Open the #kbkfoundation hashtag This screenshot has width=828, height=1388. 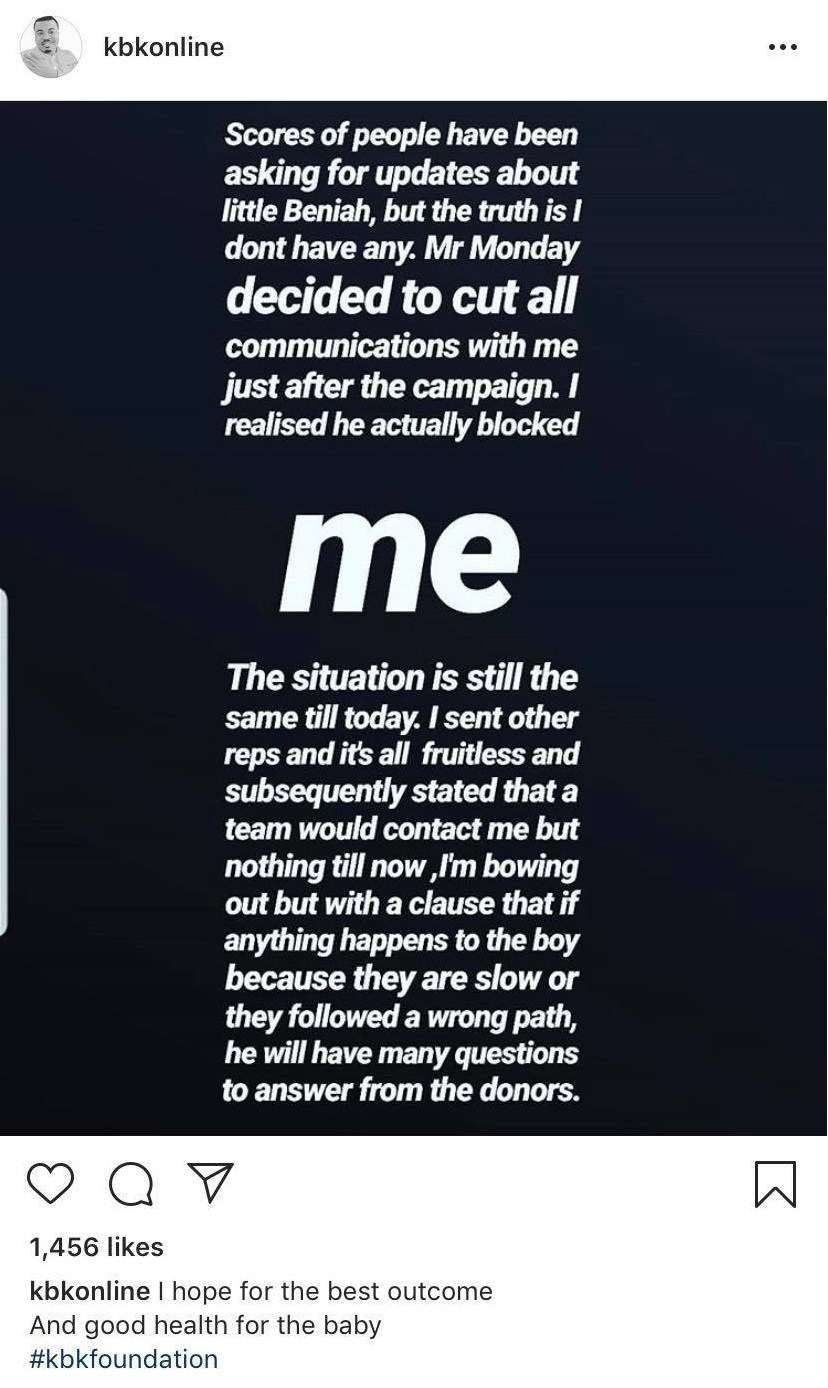click(124, 1359)
